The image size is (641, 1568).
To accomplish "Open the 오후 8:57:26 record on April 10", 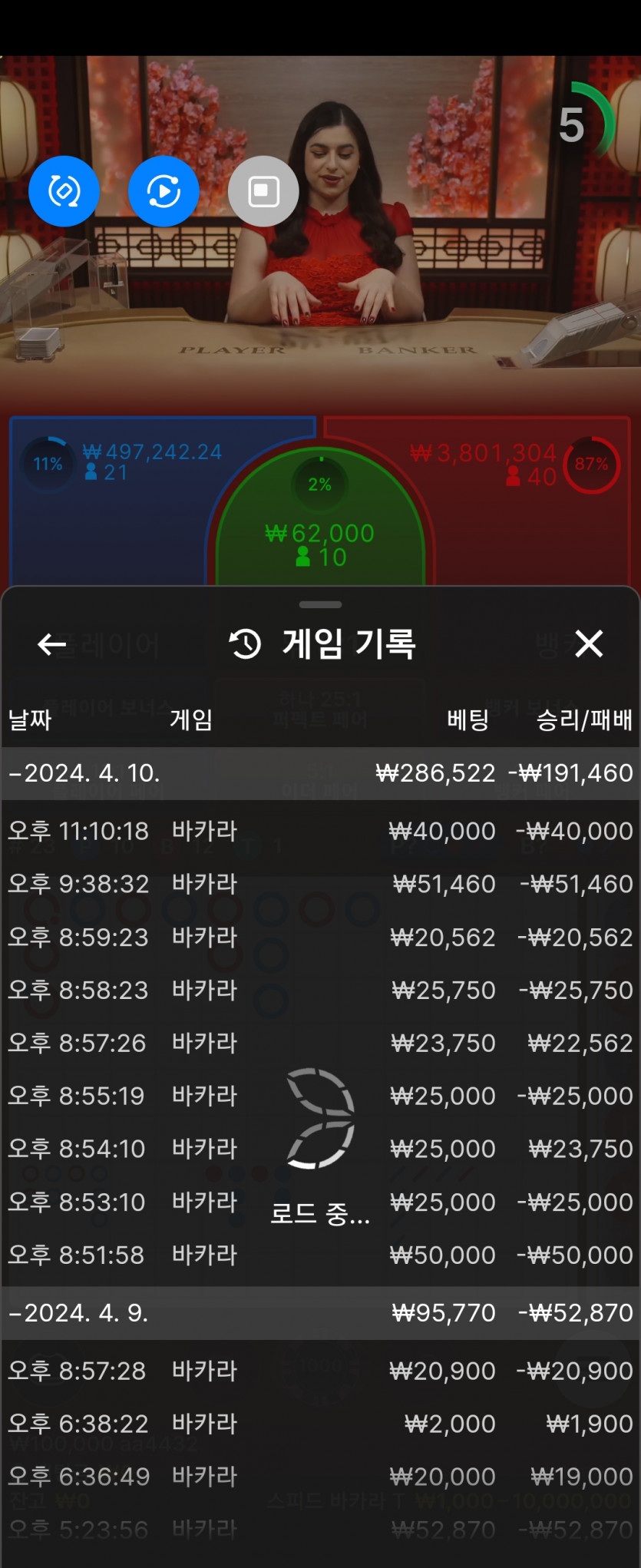I will pos(320,1043).
